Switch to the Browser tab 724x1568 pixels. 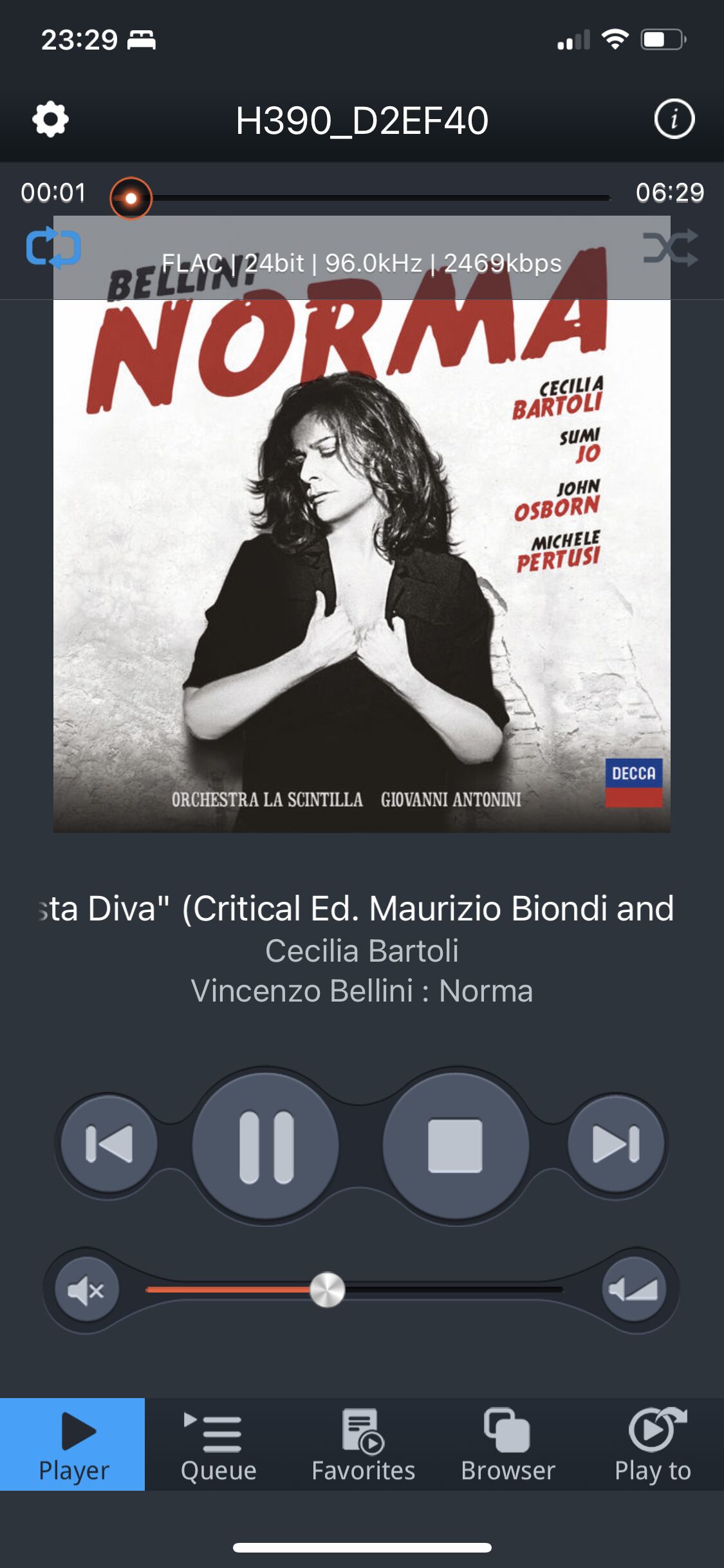coord(508,1444)
